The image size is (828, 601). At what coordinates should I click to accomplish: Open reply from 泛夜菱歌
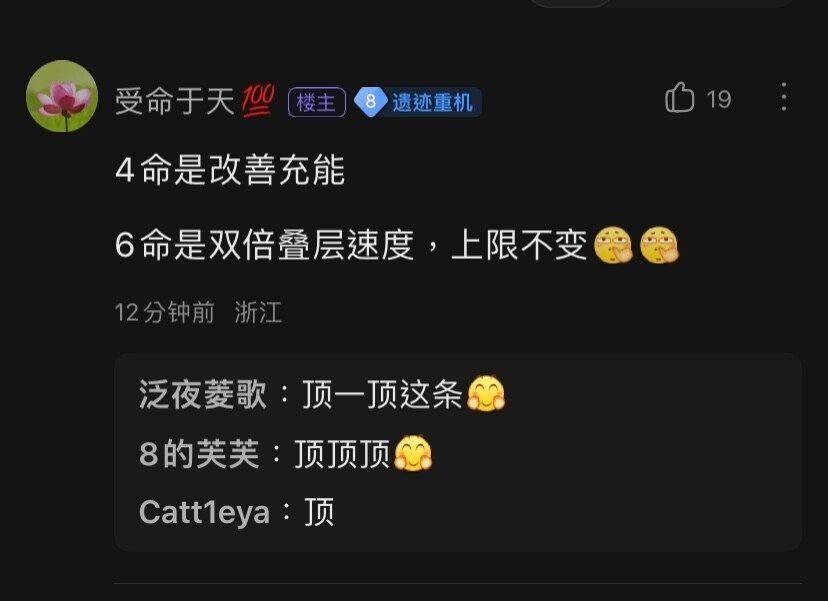(322, 395)
